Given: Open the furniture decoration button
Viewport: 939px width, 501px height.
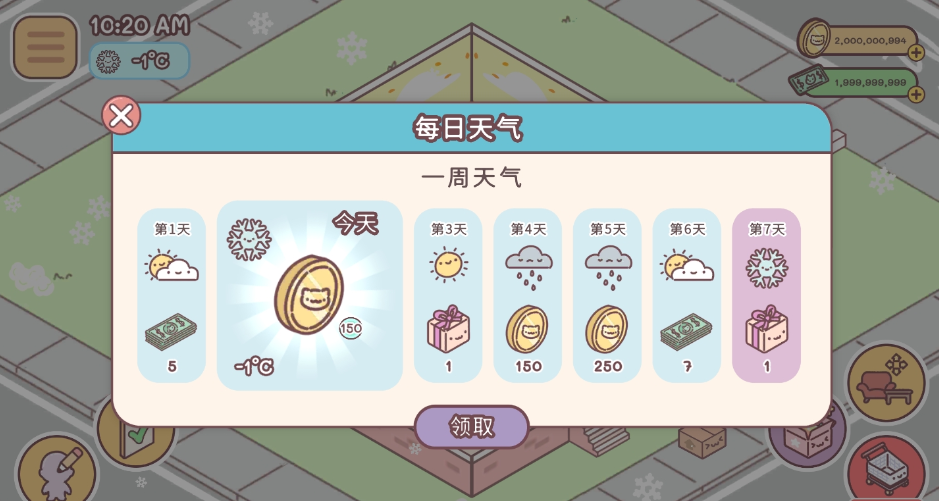Looking at the screenshot, I should tap(886, 382).
